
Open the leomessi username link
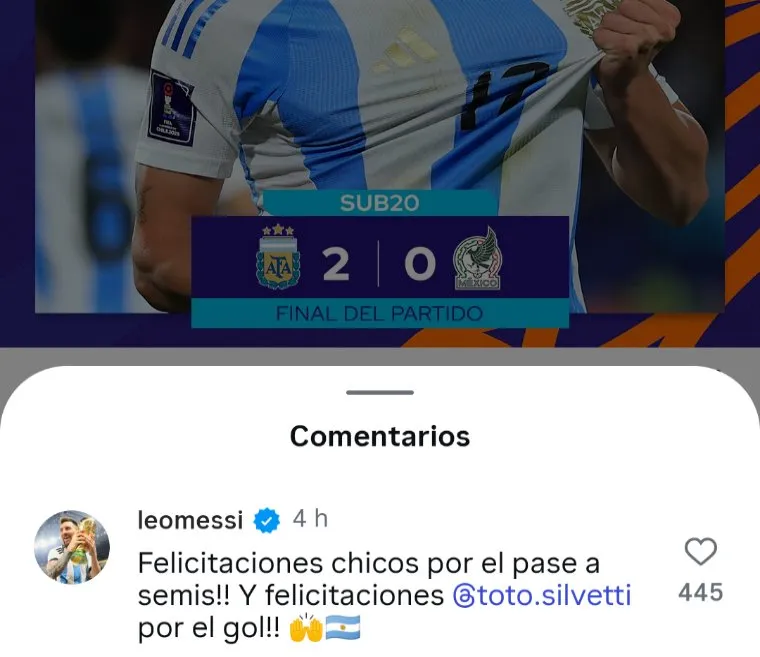(x=189, y=520)
